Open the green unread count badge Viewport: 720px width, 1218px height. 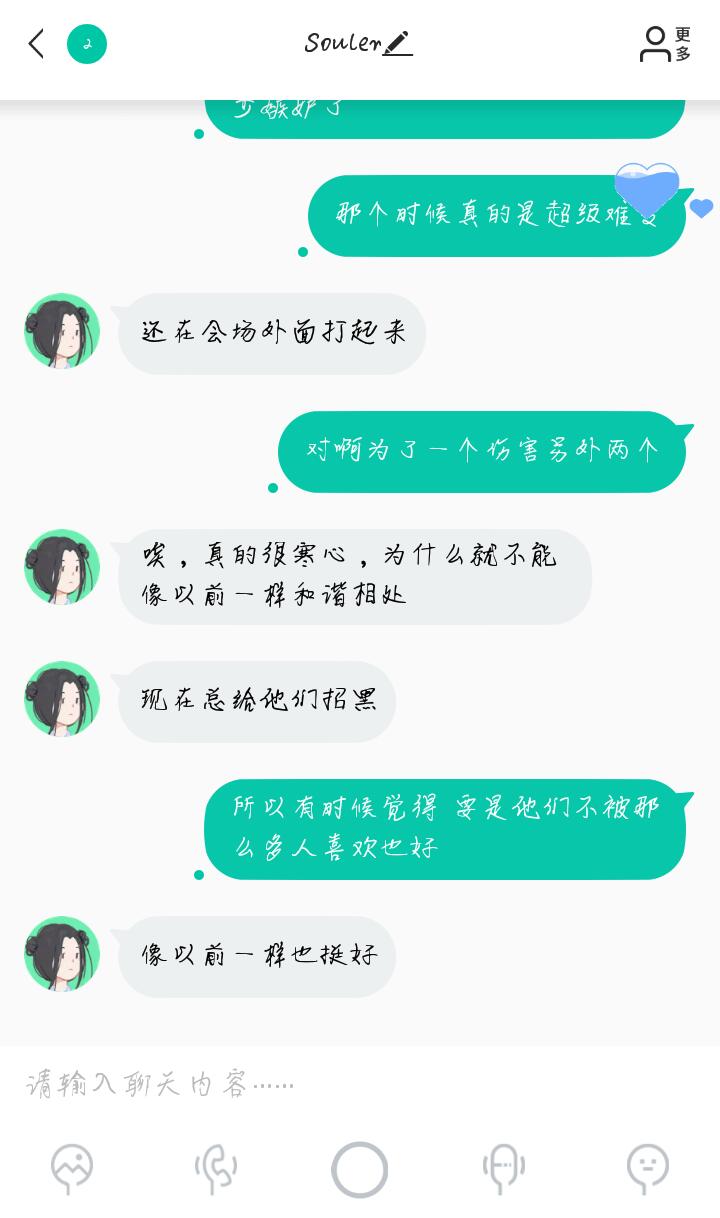point(87,44)
